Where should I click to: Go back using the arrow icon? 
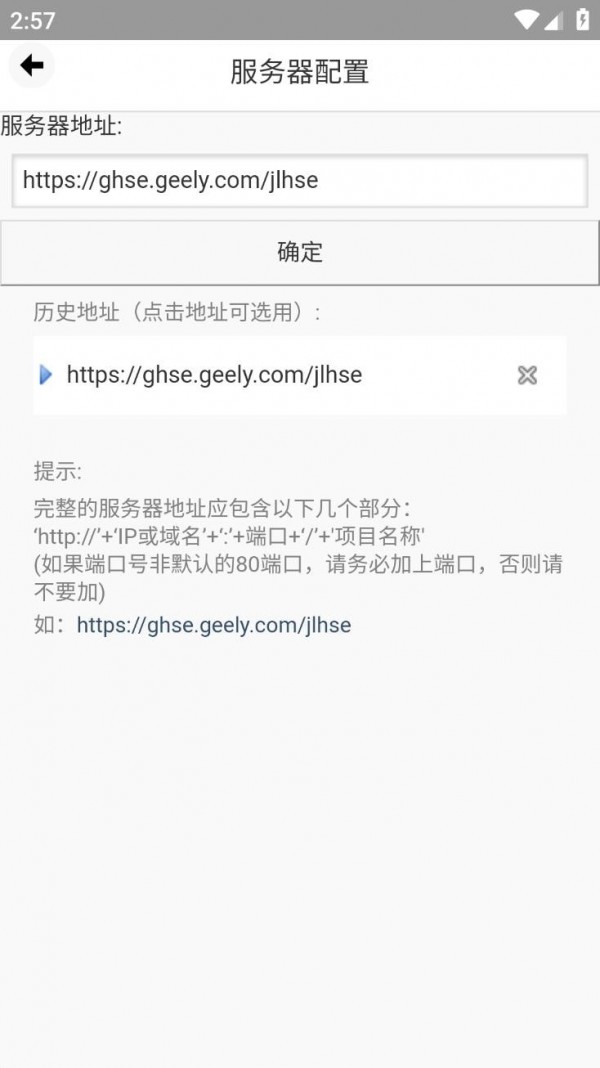[32, 66]
